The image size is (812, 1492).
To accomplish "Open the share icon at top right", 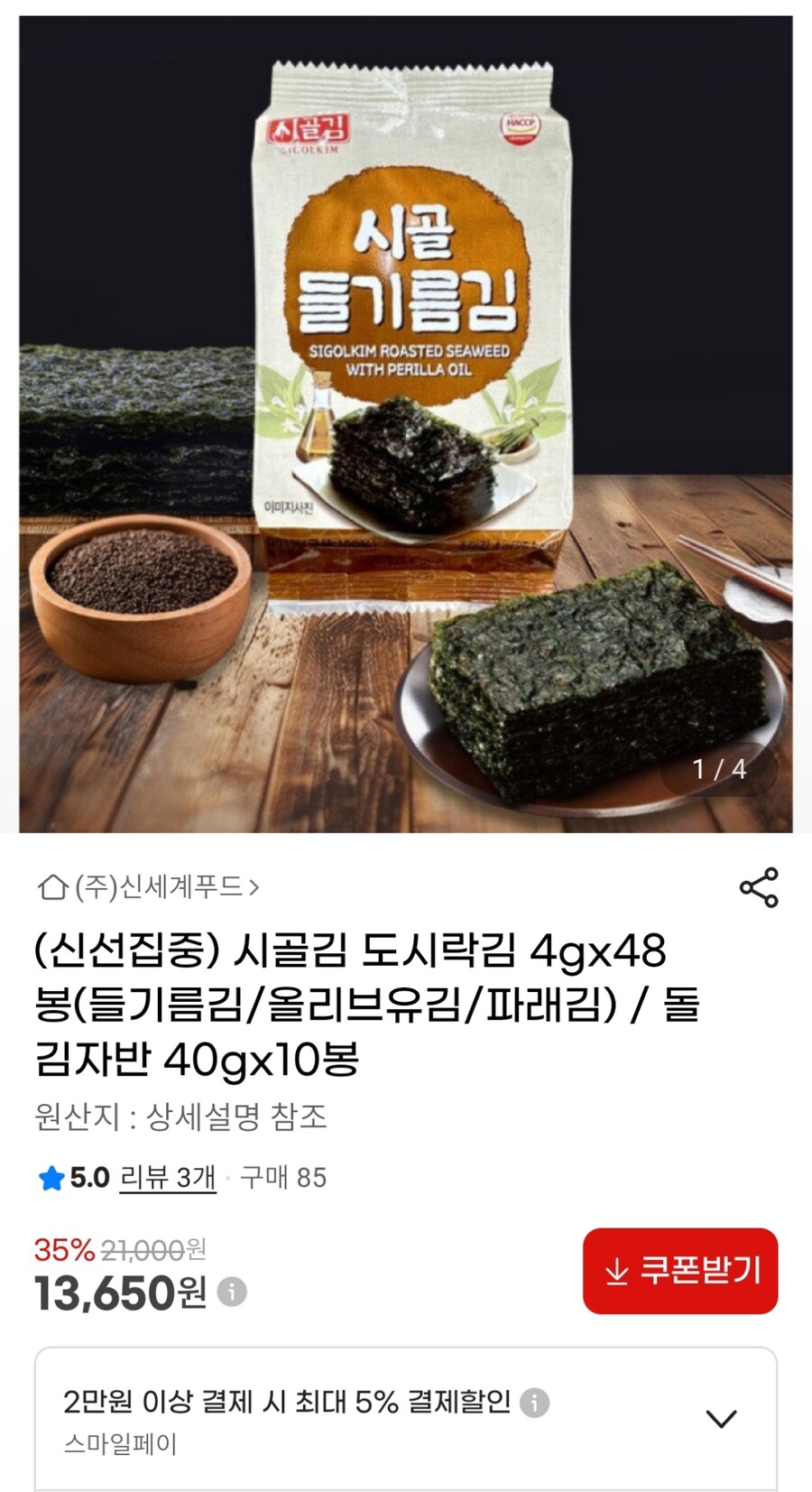I will pyautogui.click(x=761, y=887).
